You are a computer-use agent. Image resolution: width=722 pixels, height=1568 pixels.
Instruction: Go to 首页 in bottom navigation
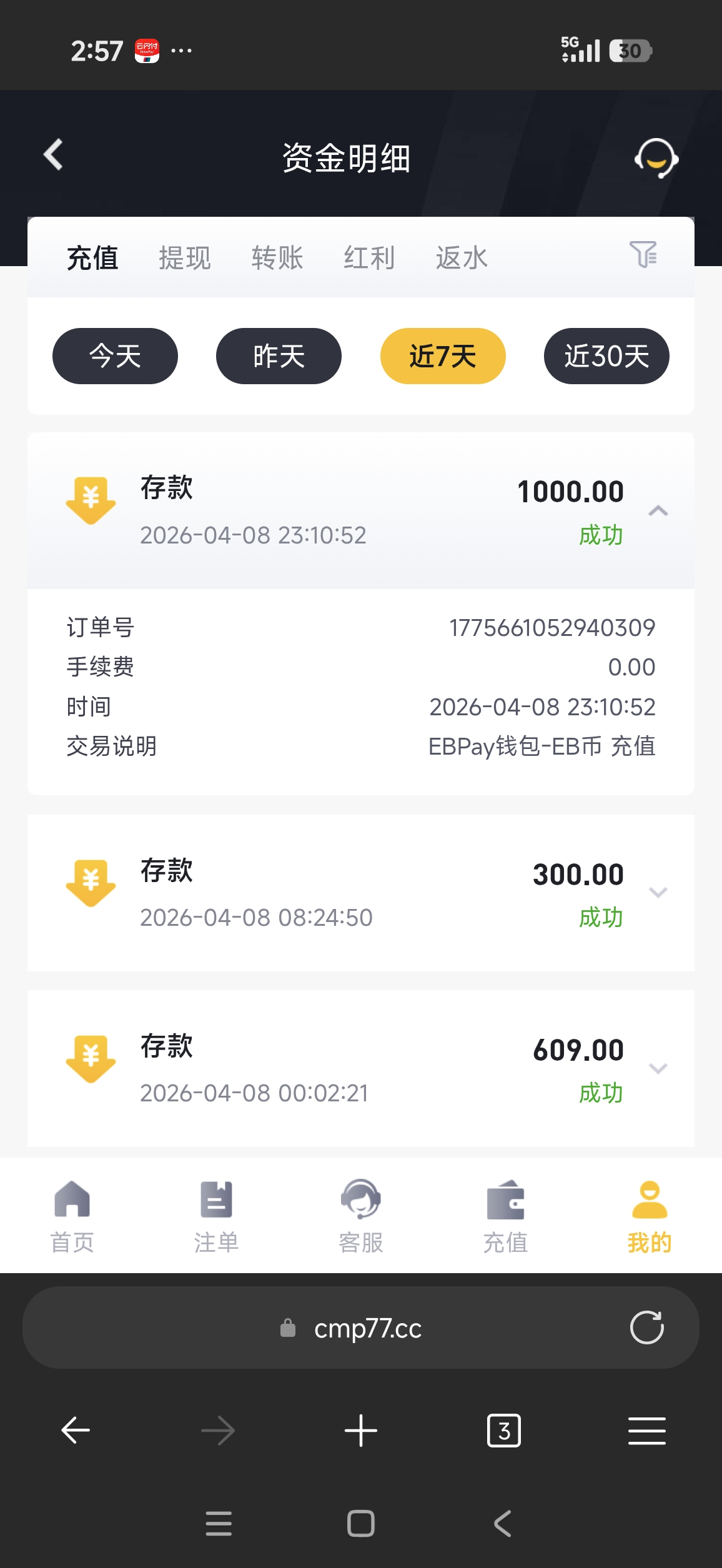click(72, 1216)
